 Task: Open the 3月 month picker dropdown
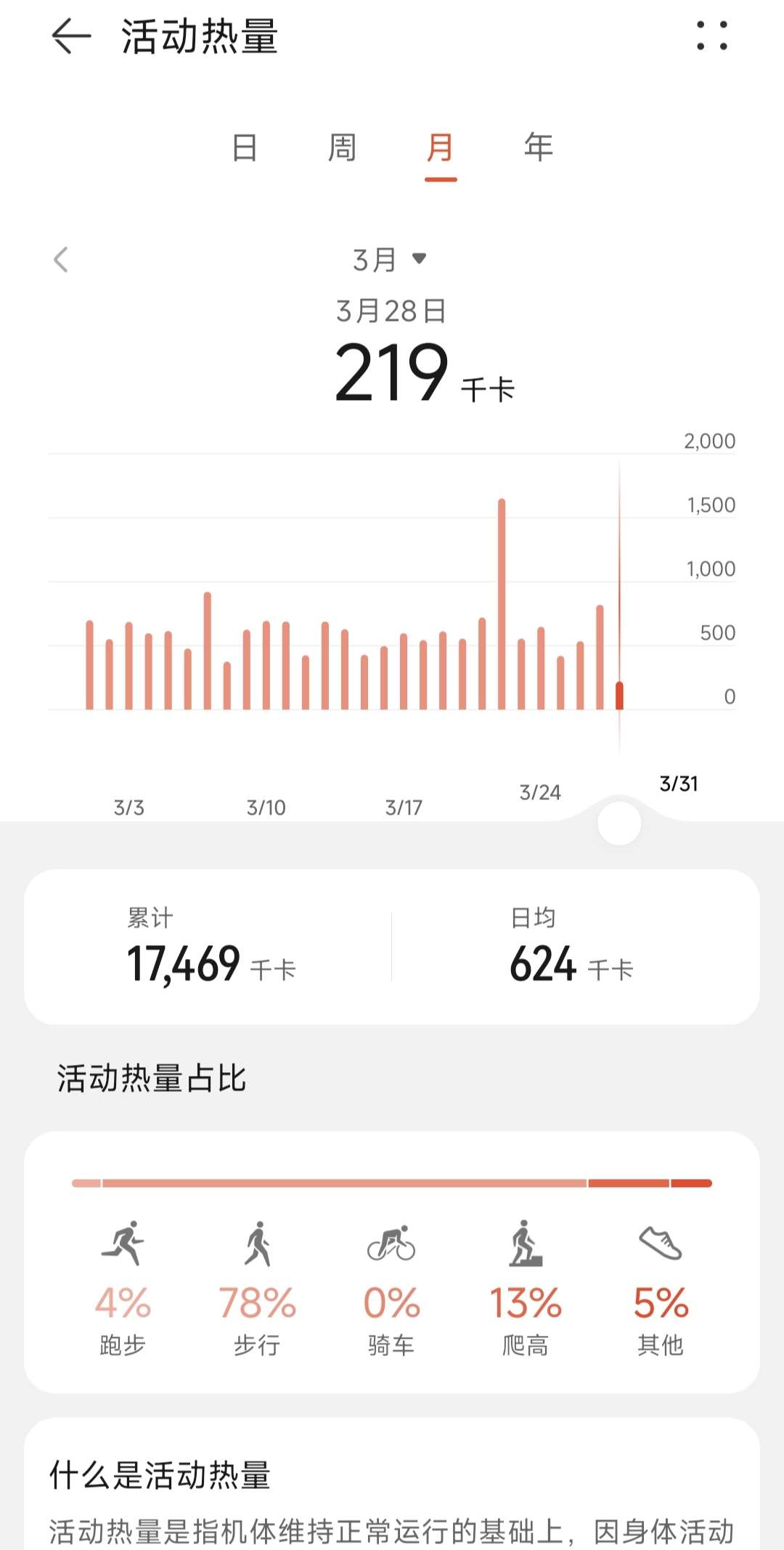pyautogui.click(x=390, y=259)
